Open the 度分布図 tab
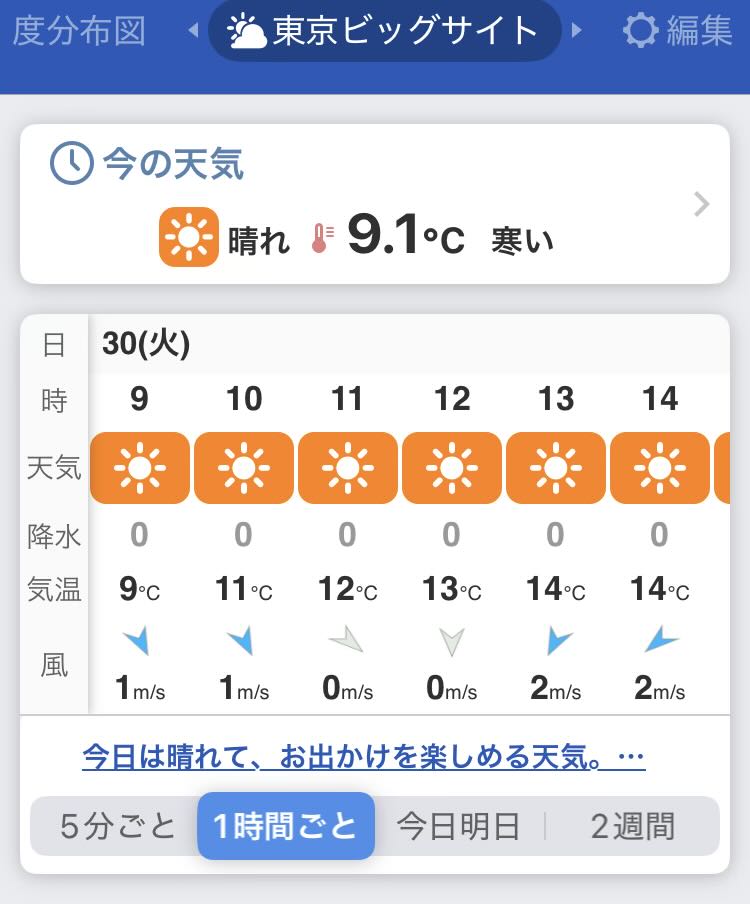Viewport: 750px width, 904px height. 78,31
